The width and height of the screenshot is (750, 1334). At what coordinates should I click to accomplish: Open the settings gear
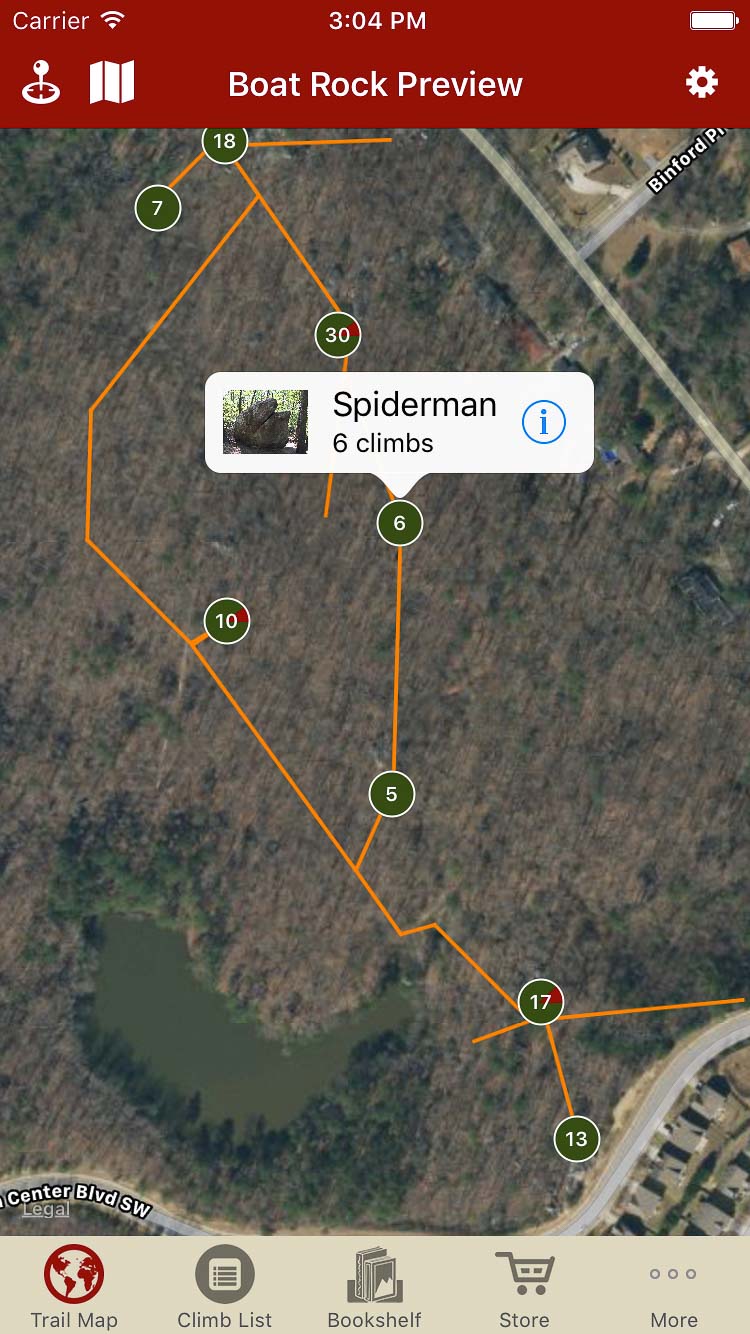[x=702, y=83]
